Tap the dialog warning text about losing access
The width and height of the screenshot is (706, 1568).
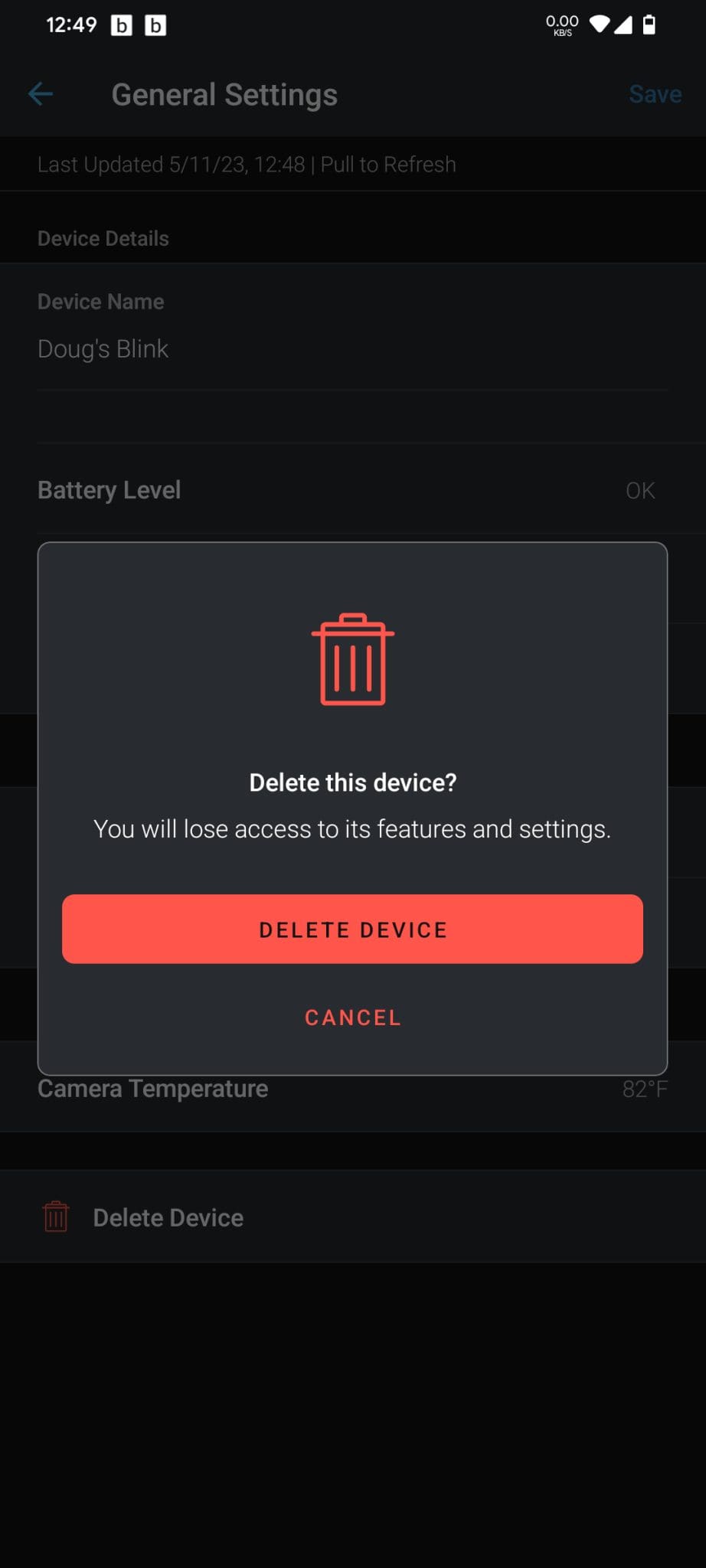tap(352, 828)
